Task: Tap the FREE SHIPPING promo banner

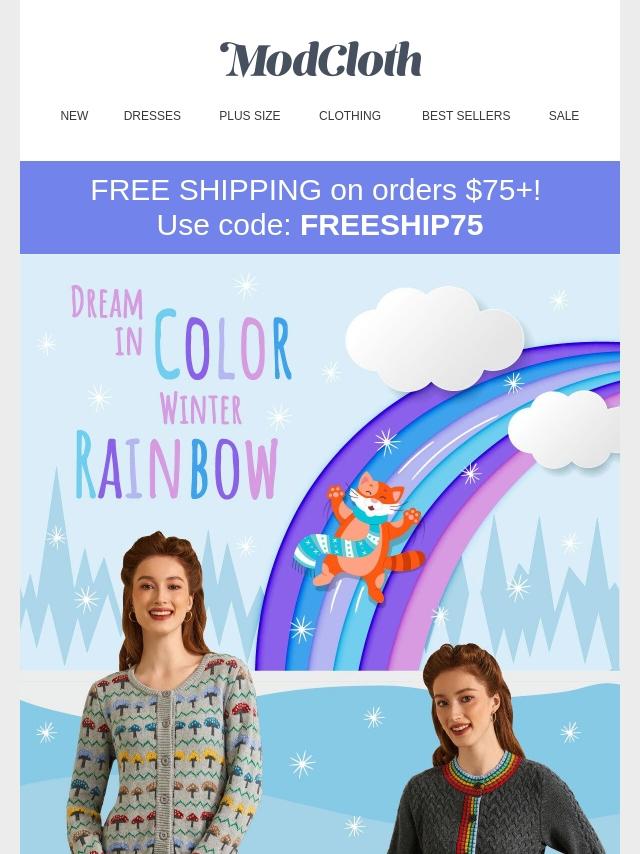Action: pyautogui.click(x=320, y=208)
